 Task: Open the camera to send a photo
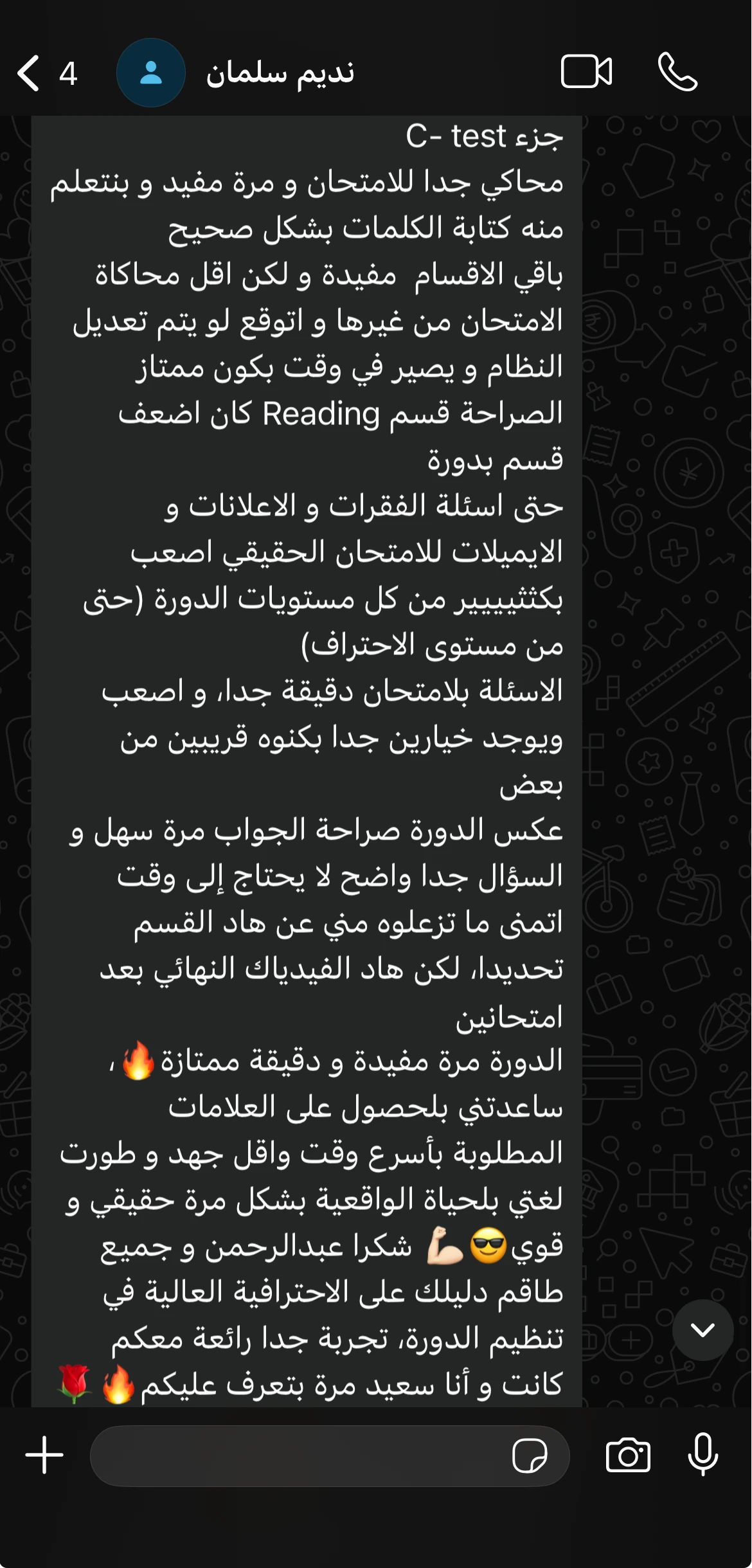(x=628, y=1455)
